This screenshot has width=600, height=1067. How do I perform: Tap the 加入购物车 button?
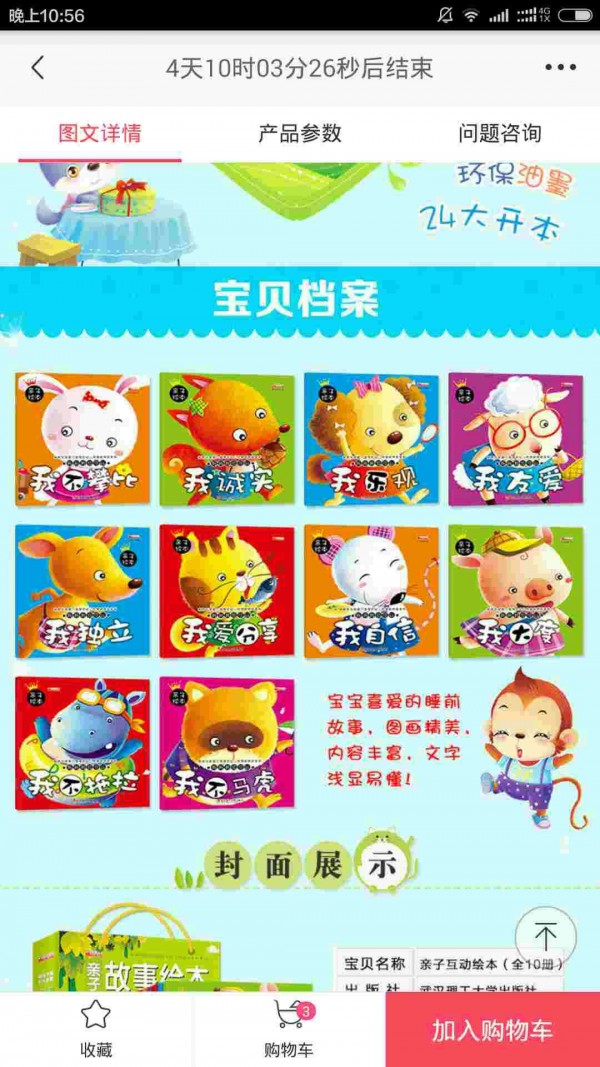coord(492,1031)
